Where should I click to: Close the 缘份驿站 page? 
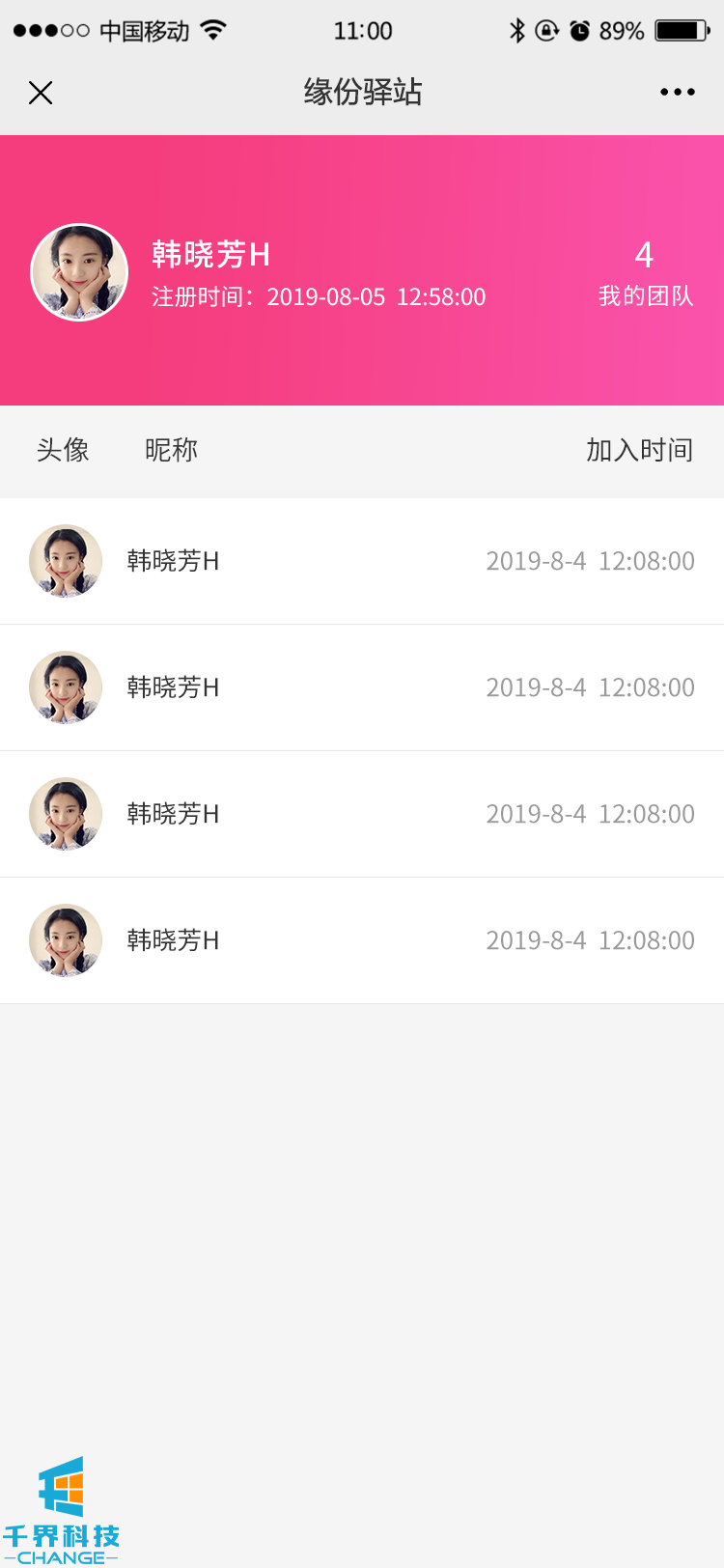(x=41, y=93)
